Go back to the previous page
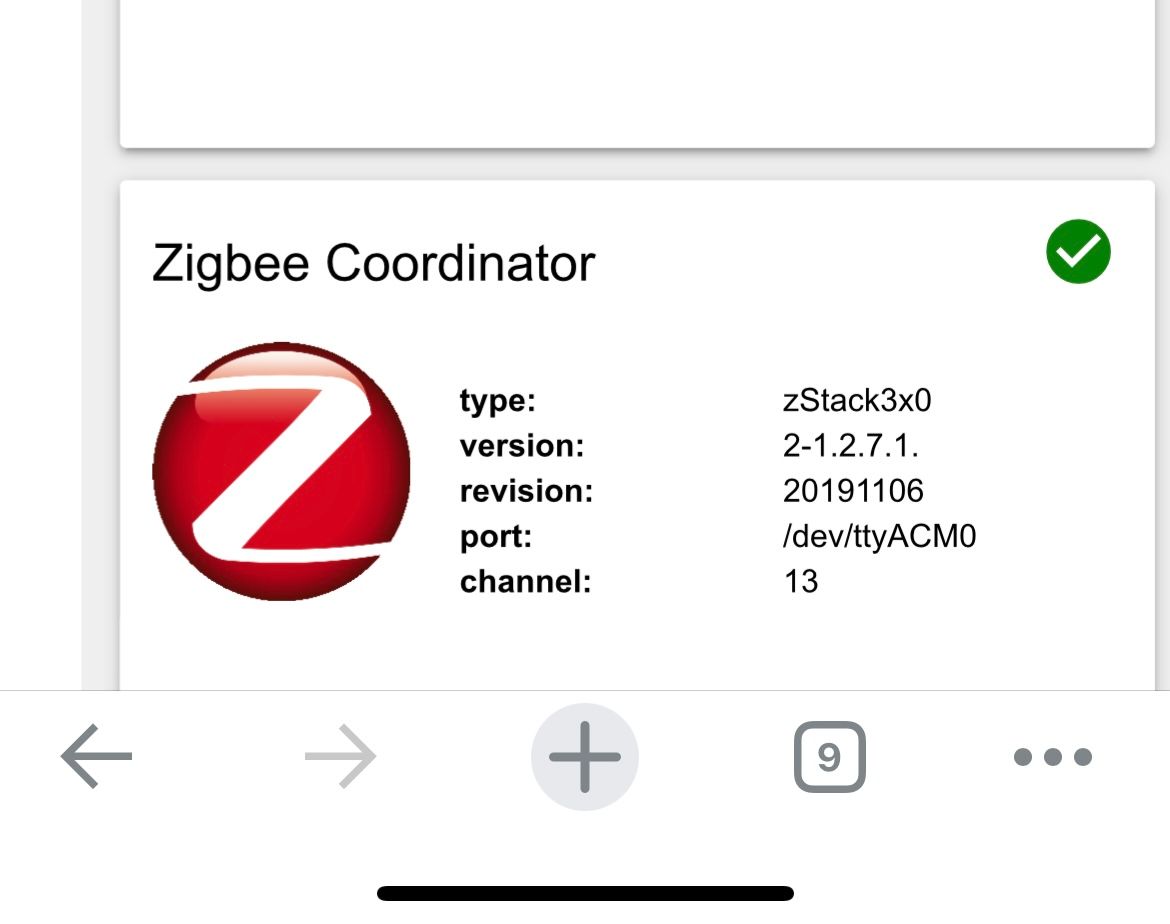 (97, 757)
